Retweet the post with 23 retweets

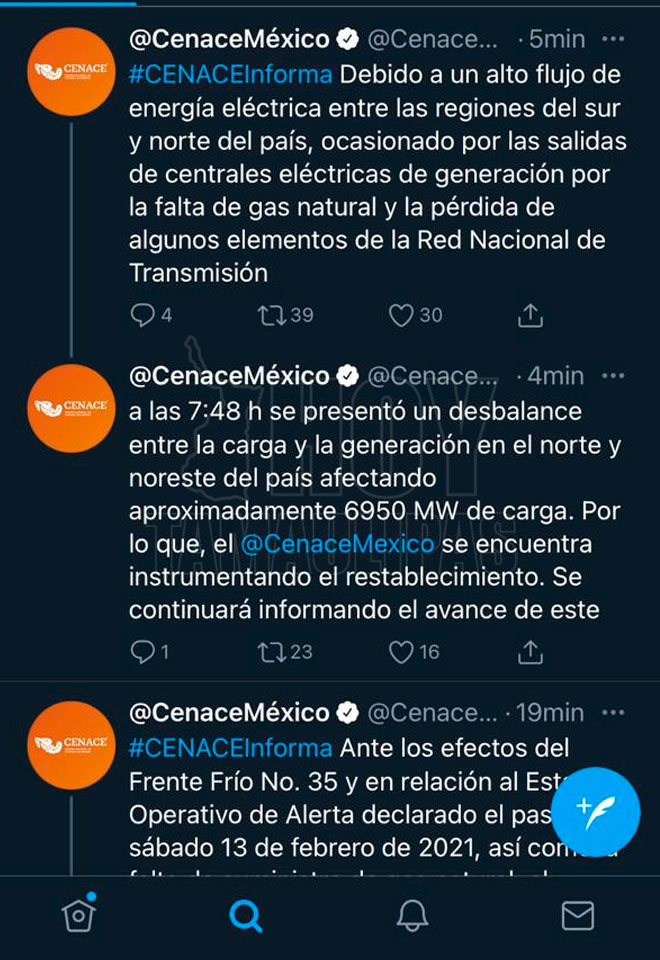tap(269, 653)
